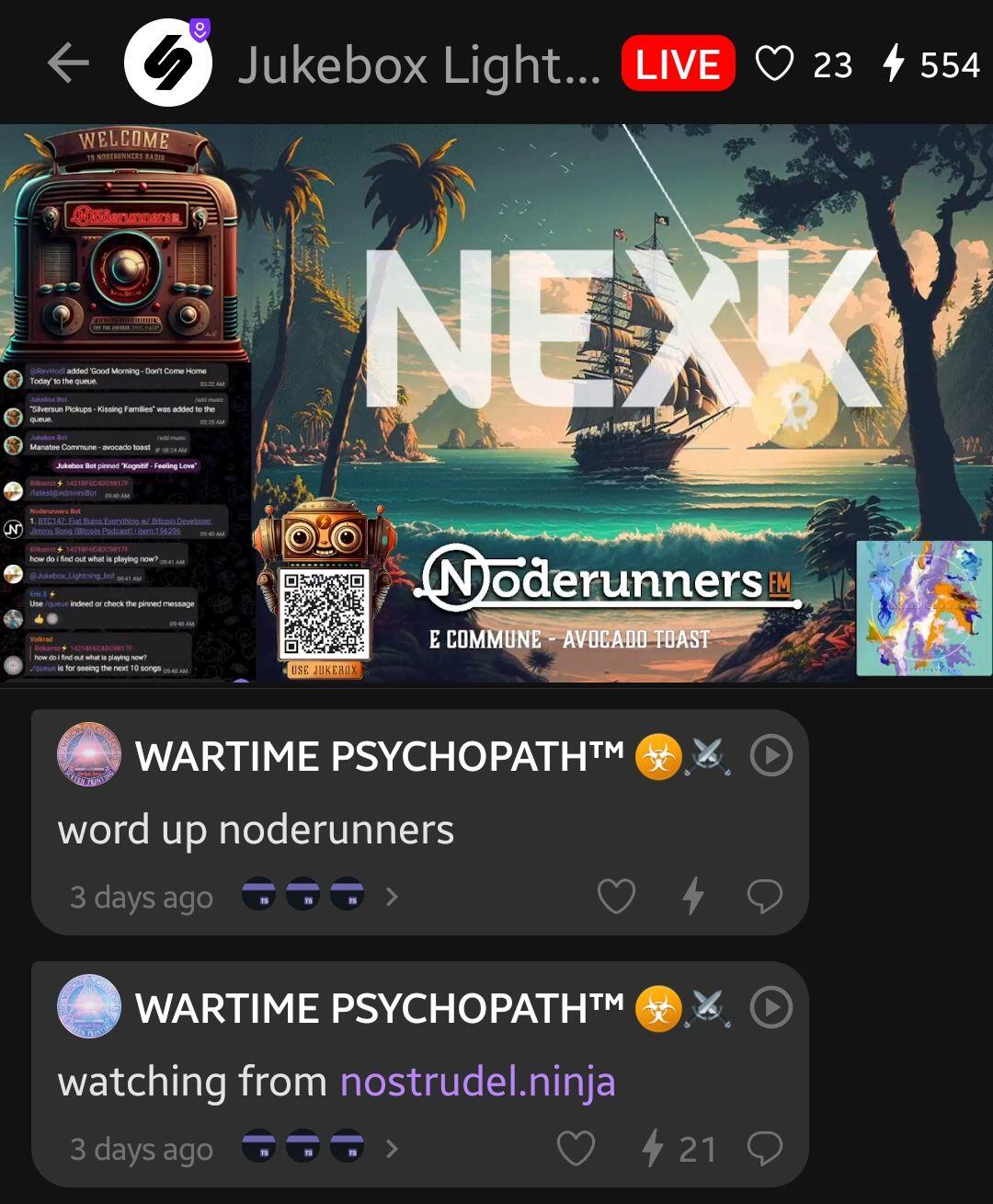The height and width of the screenshot is (1204, 993).
Task: Zap the 'watching from nostrudel.ninja' message
Action: (x=653, y=1149)
